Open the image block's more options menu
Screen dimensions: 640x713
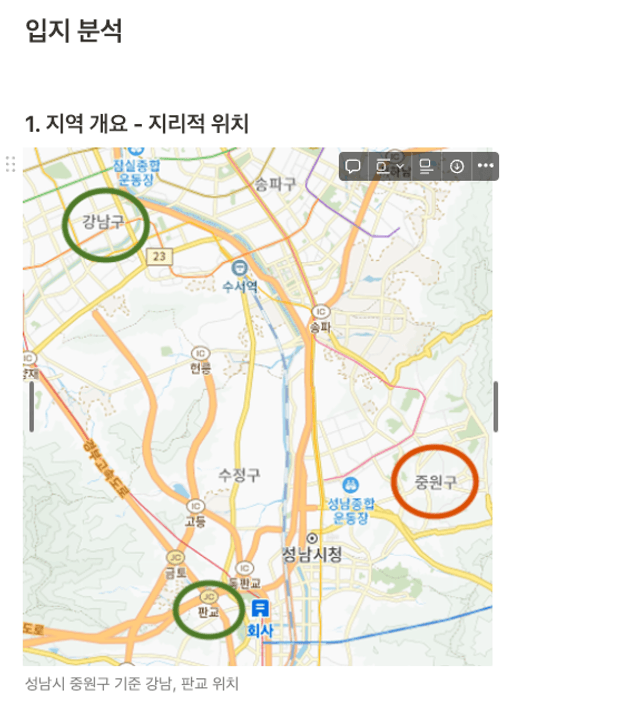485,166
